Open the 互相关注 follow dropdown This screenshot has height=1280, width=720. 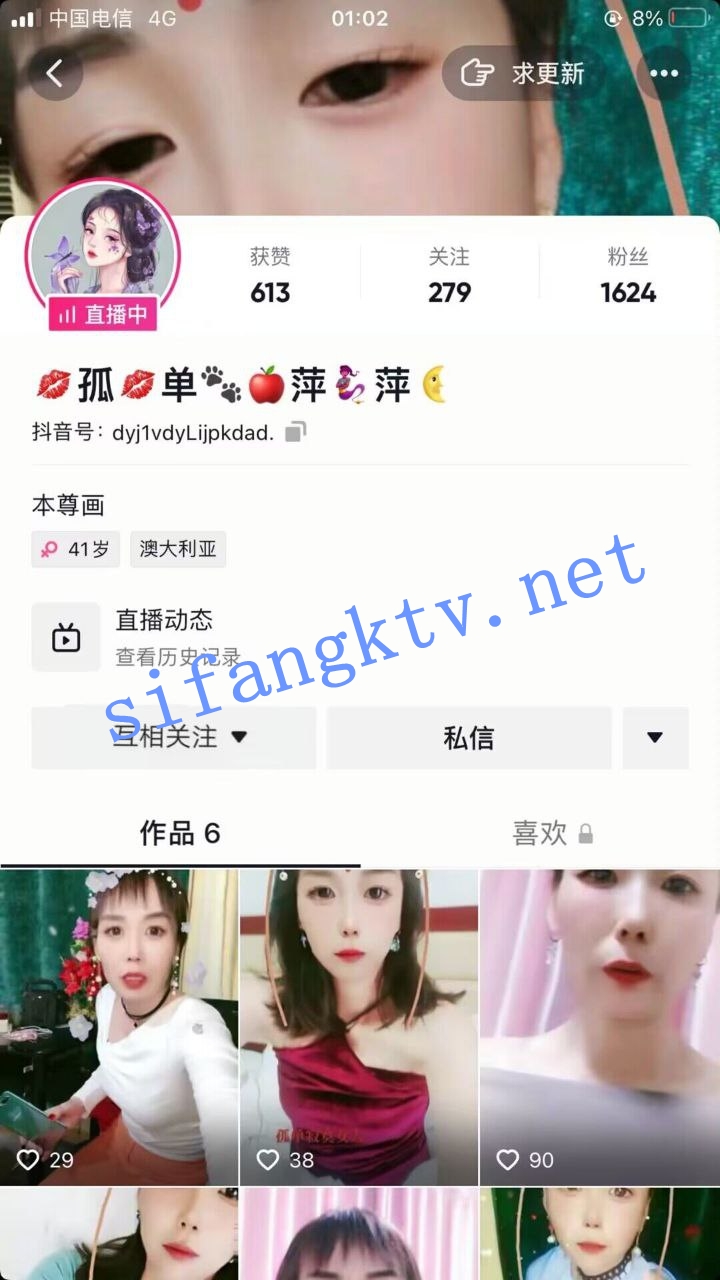(174, 738)
